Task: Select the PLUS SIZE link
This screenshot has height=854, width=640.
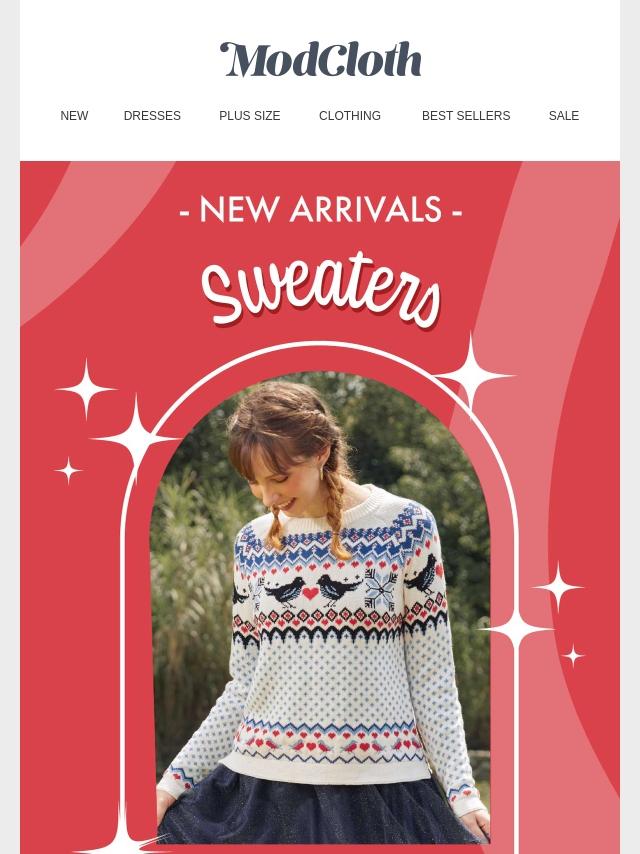Action: coord(249,115)
